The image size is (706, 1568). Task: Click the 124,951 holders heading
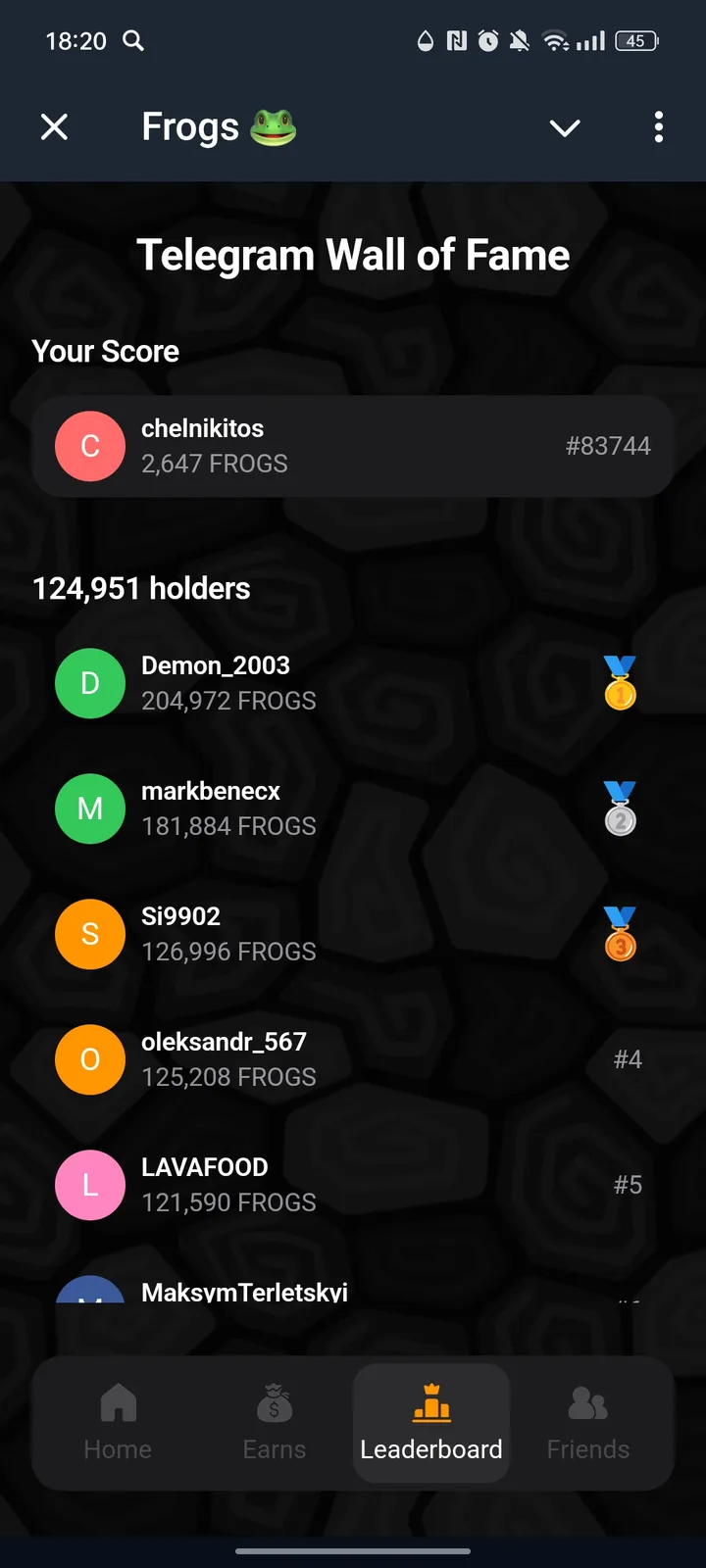140,588
